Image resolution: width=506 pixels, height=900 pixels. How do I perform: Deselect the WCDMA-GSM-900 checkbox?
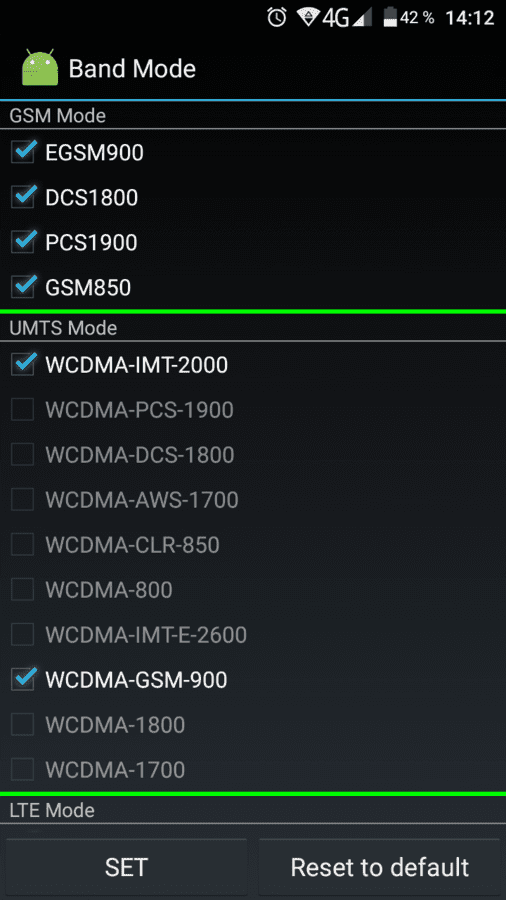coord(23,680)
